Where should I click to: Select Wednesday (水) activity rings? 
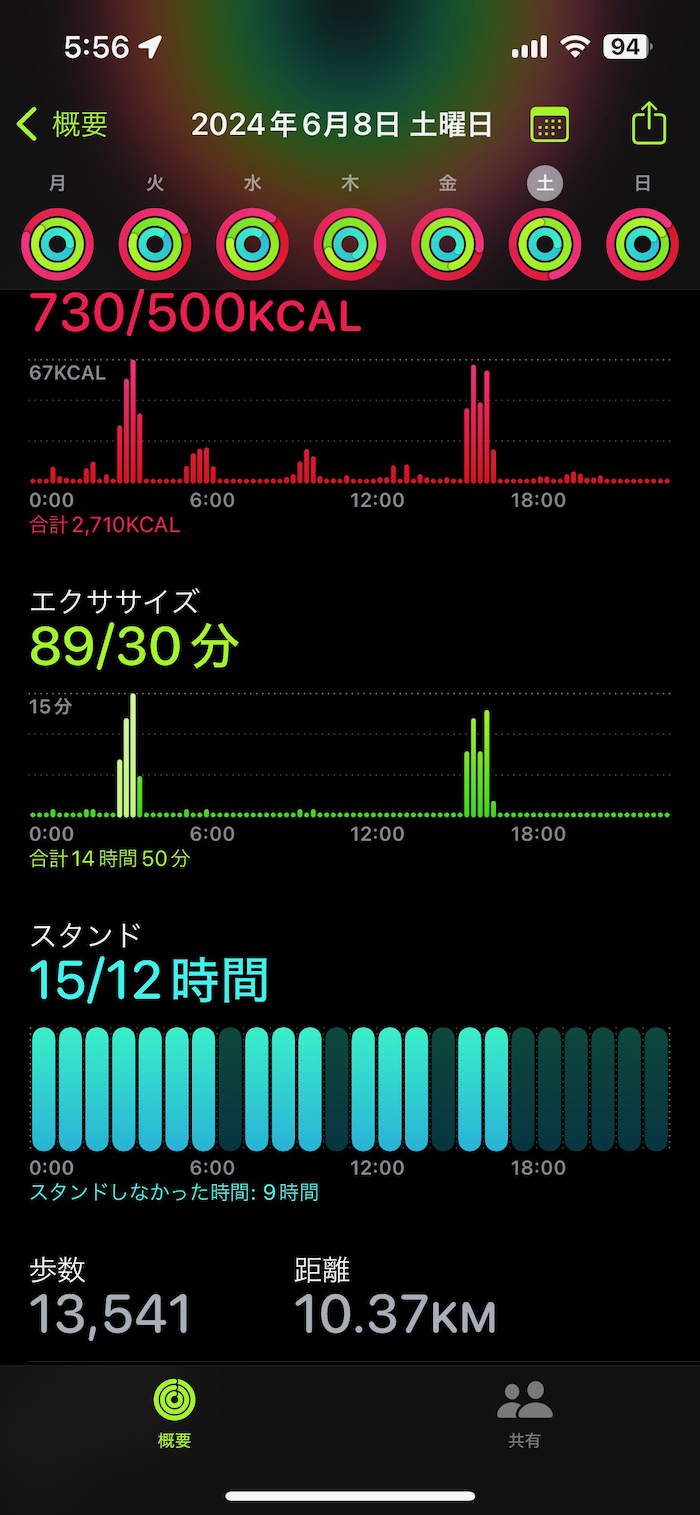point(253,243)
